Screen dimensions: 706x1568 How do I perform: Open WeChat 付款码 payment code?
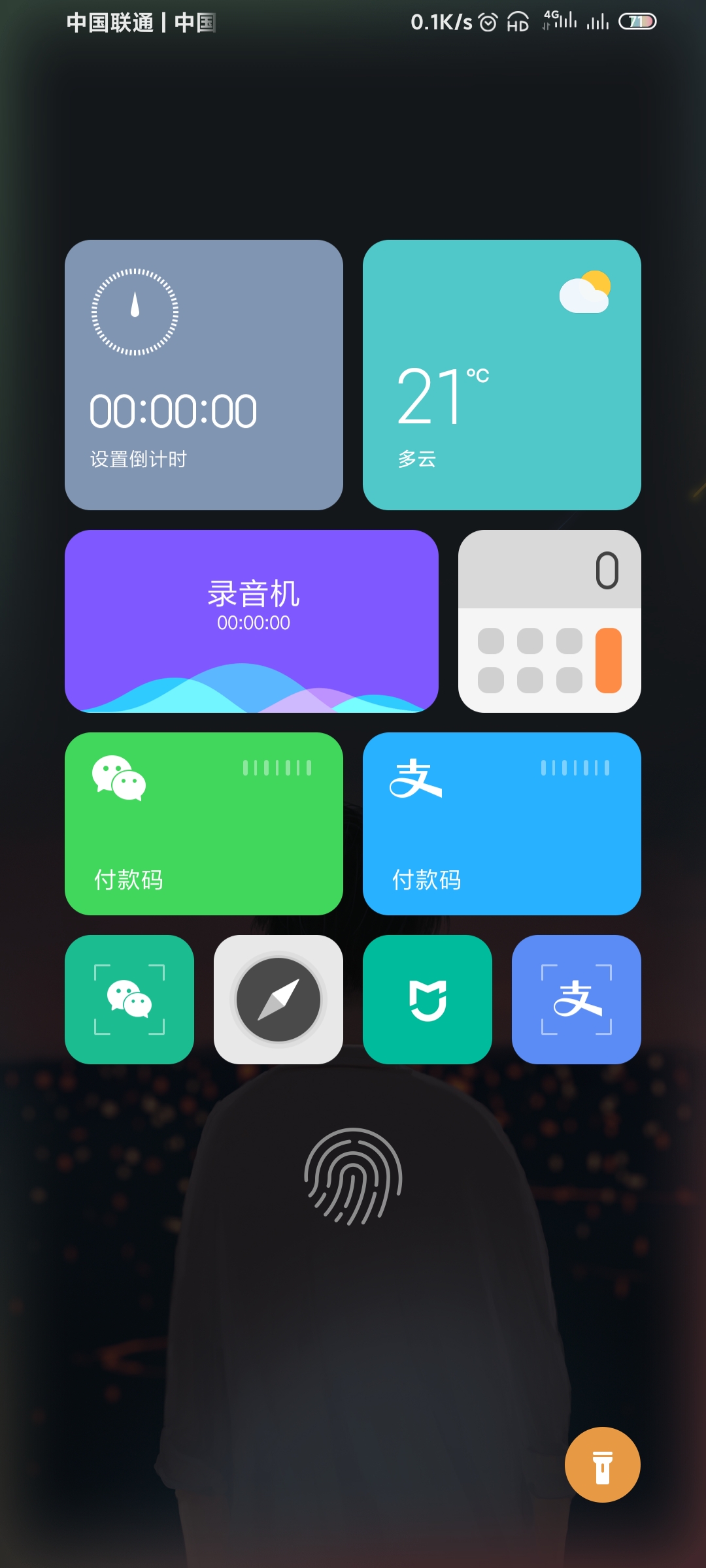(203, 823)
